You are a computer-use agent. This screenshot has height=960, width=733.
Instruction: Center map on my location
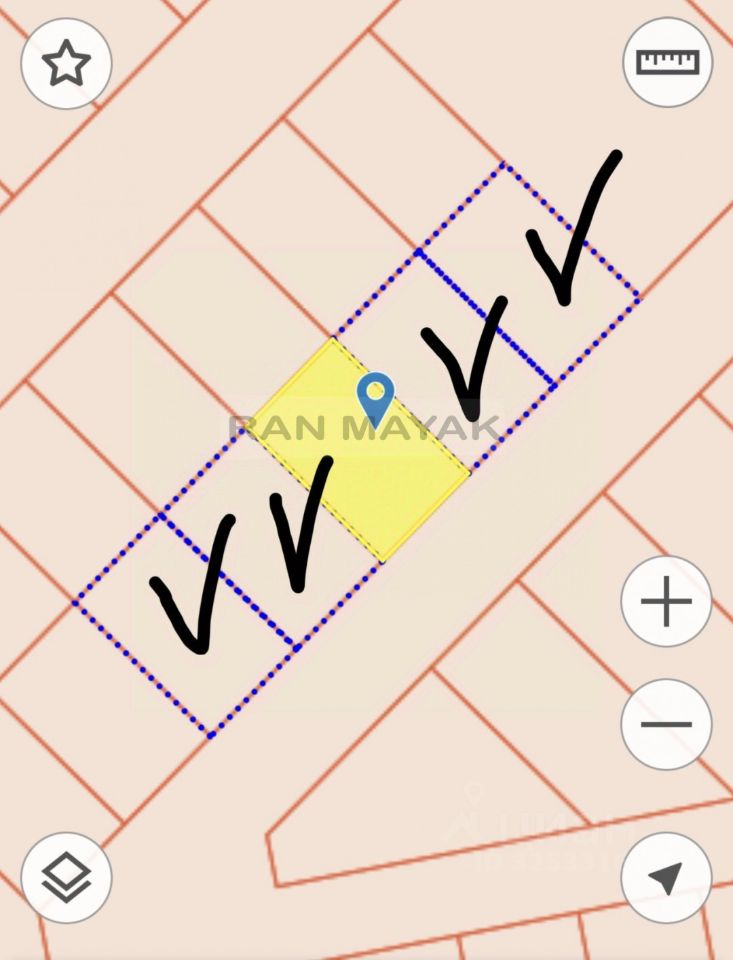coord(666,877)
